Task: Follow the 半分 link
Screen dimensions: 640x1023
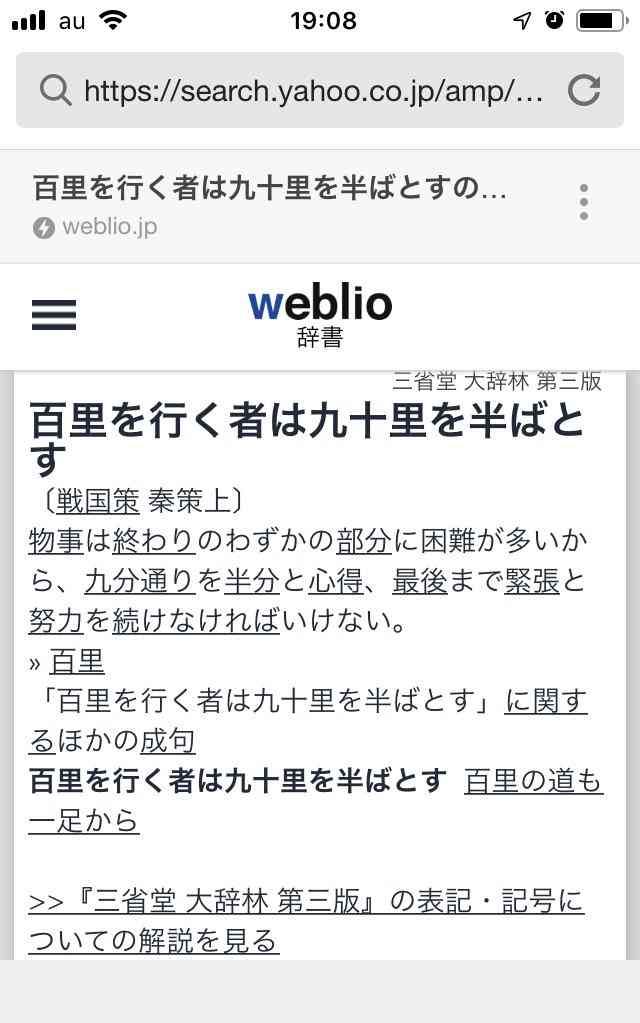Action: [252, 581]
